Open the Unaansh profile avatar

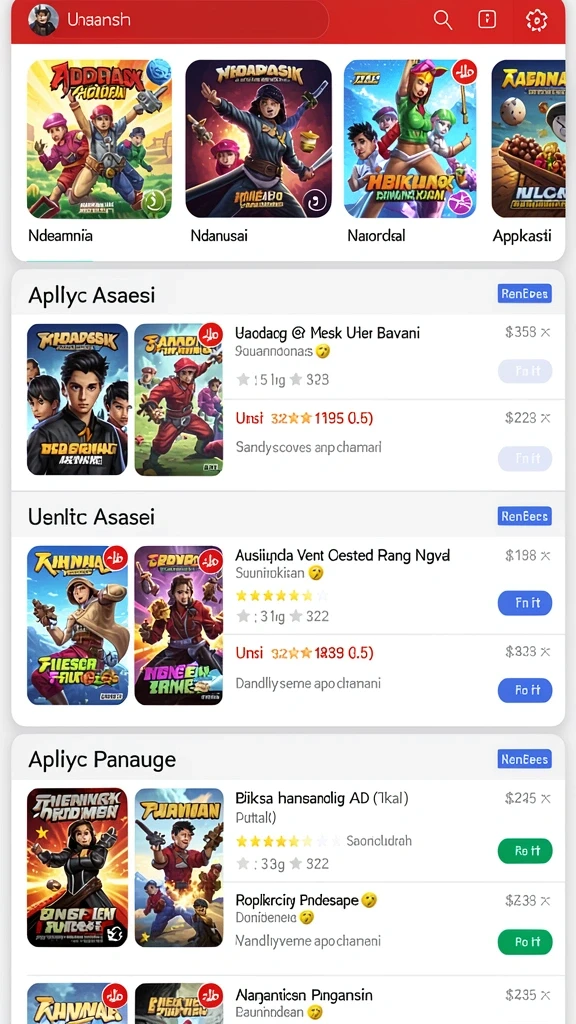(x=43, y=20)
